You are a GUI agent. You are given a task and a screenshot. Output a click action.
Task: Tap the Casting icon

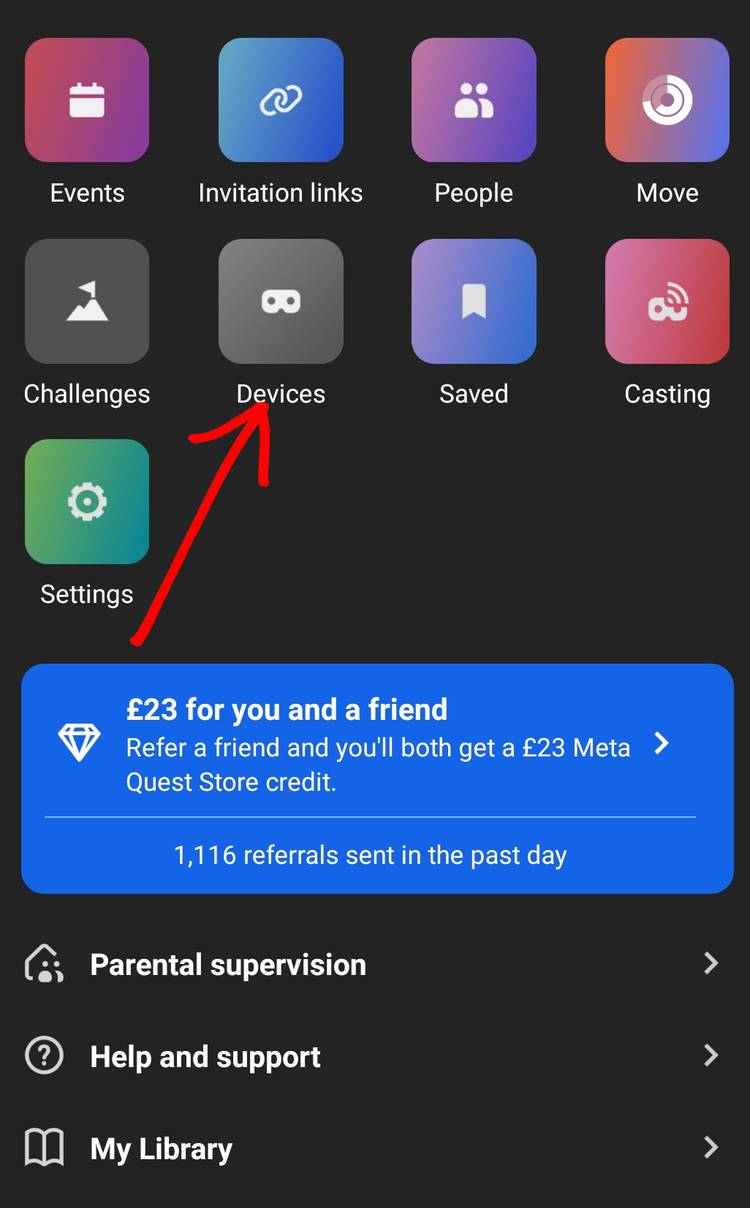[667, 301]
